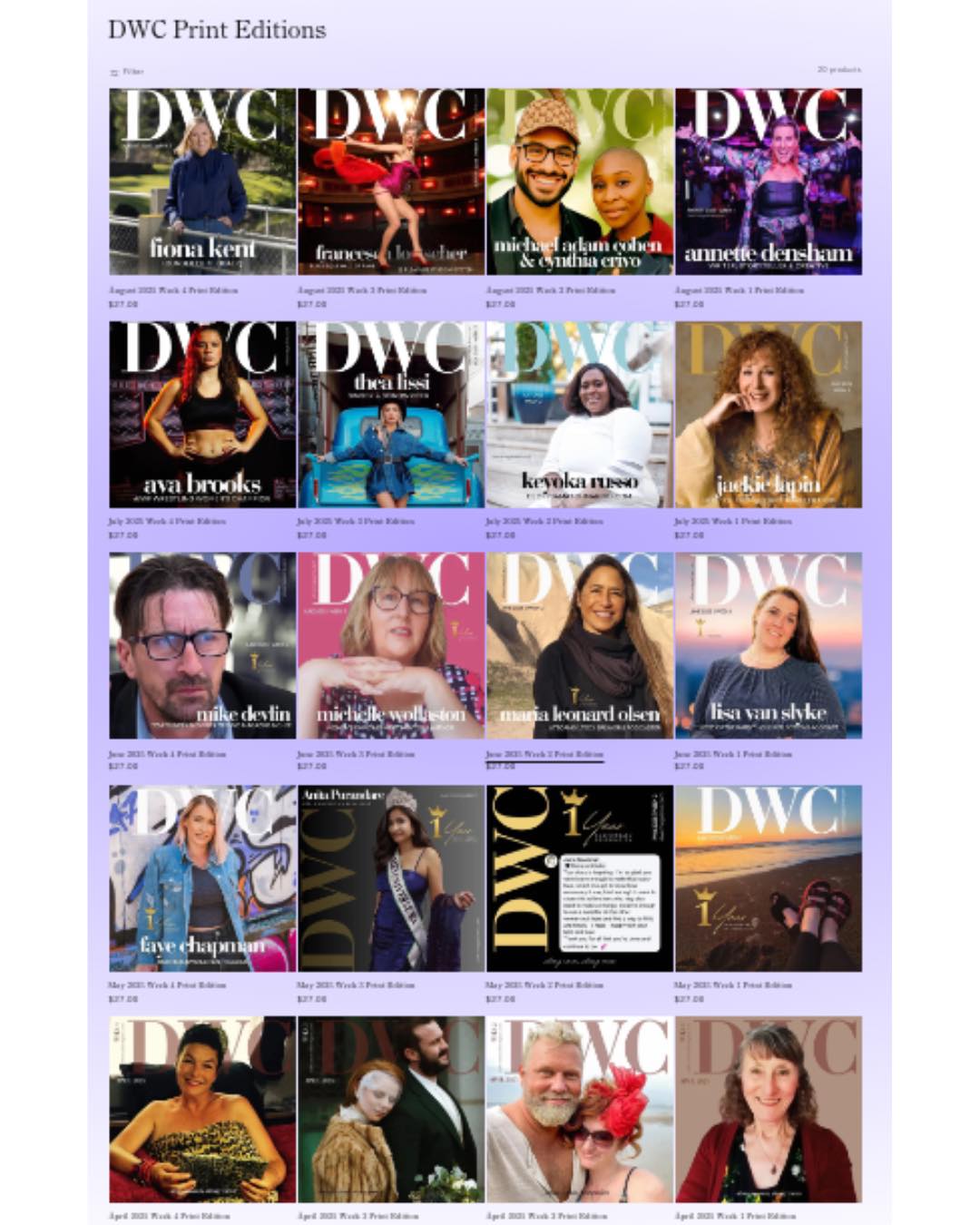Viewport: 980px width, 1225px height.
Task: Open the Faye Chapman May Week 4 edition
Action: pyautogui.click(x=202, y=877)
